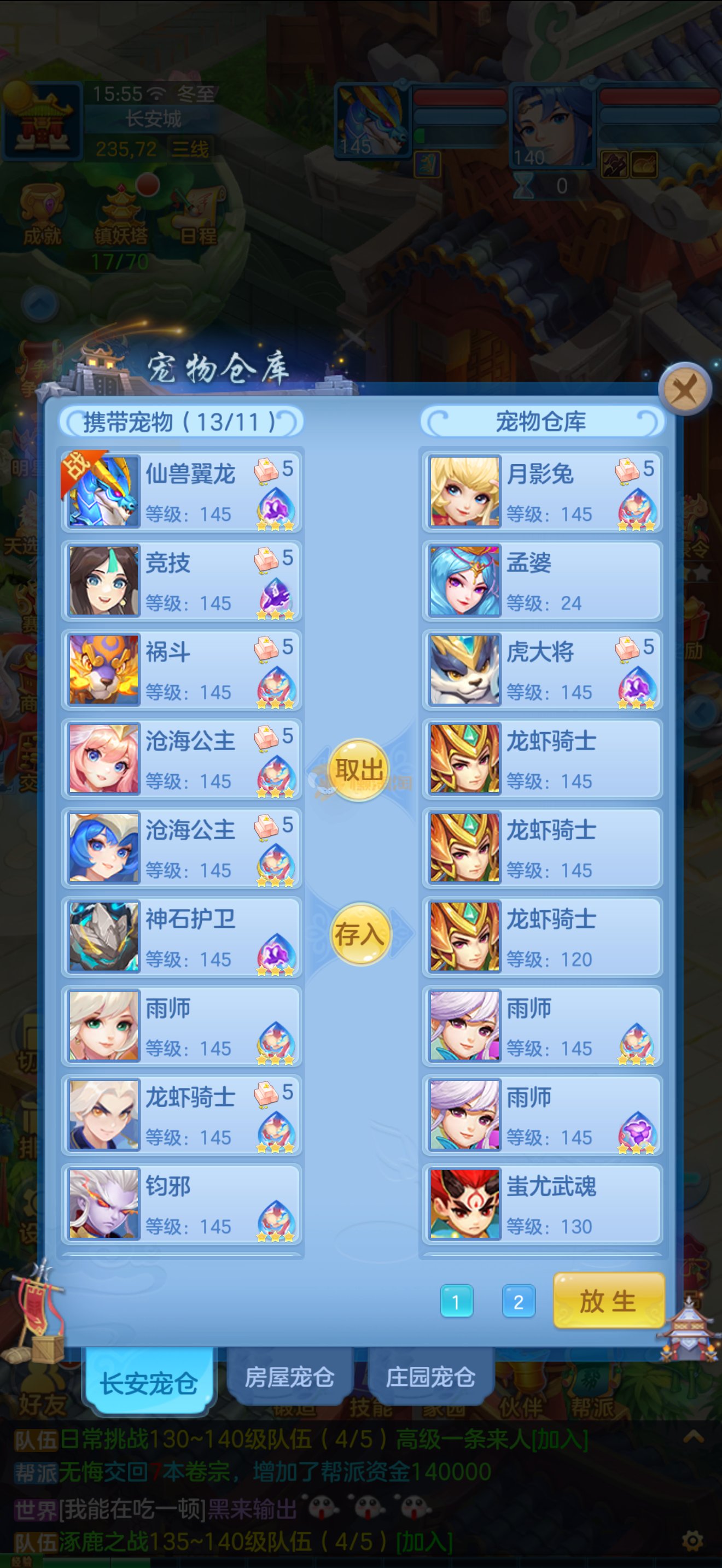The width and height of the screenshot is (722, 1568).
Task: Select carried pet 龙虾骑士
Action: (x=182, y=1115)
